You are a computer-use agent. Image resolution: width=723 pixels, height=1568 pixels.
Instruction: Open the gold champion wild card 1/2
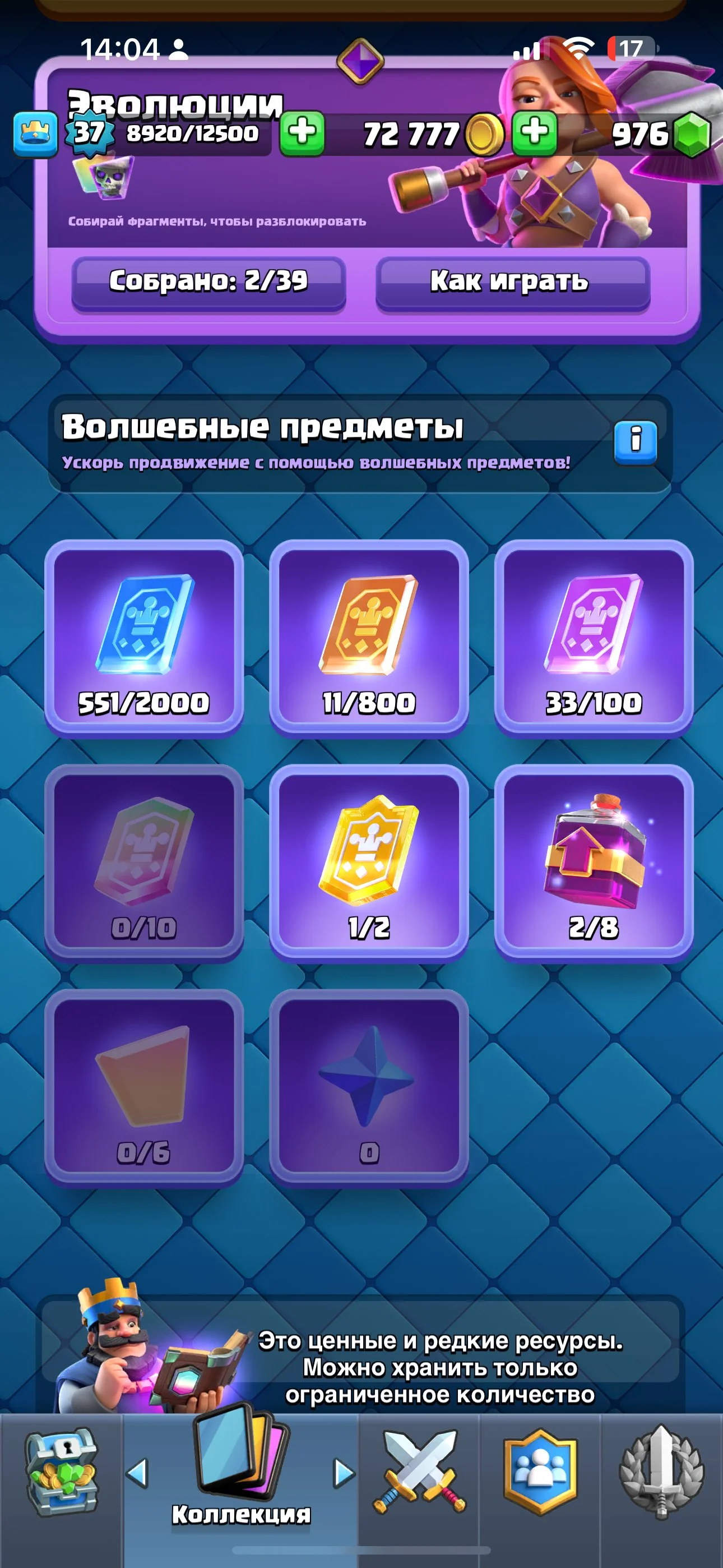coord(369,862)
